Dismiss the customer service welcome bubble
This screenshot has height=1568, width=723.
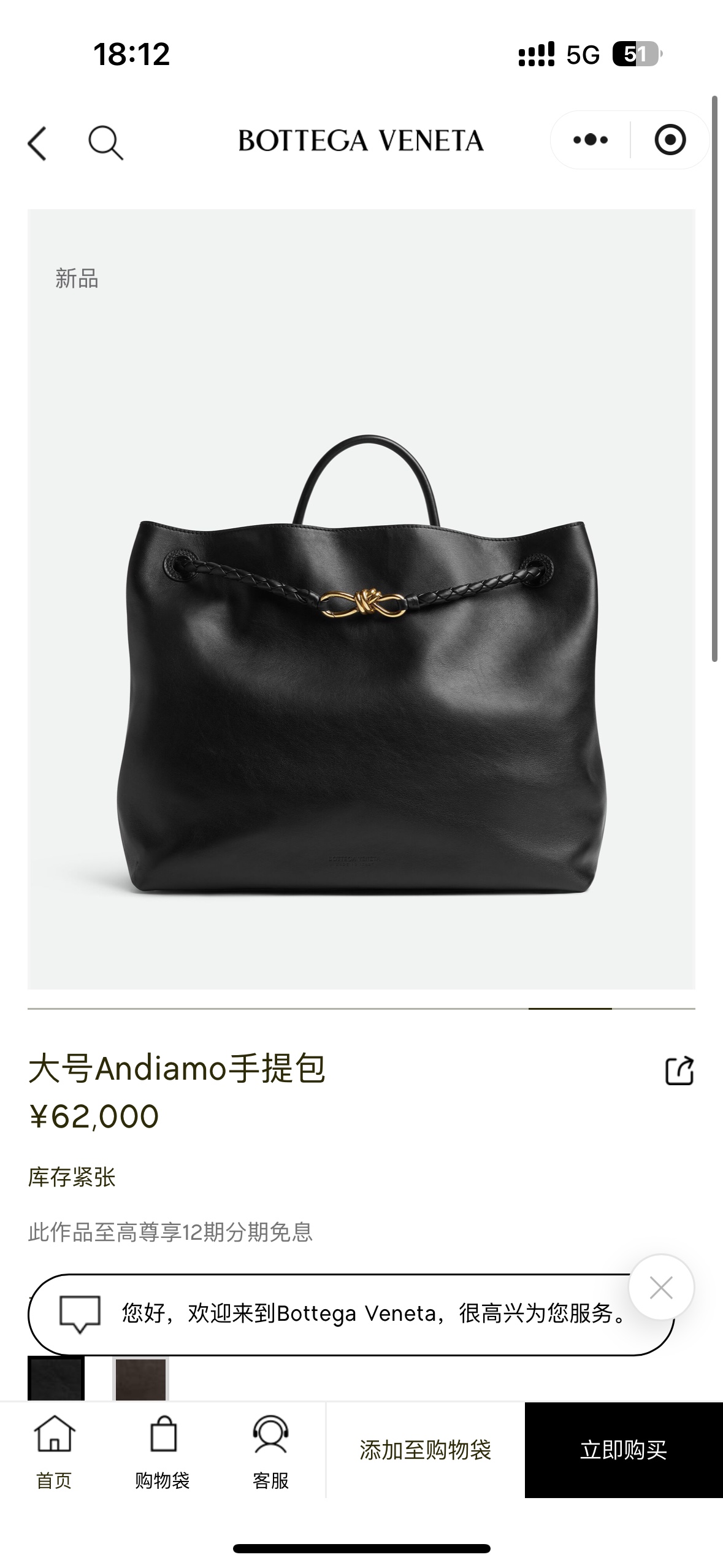tap(661, 1287)
